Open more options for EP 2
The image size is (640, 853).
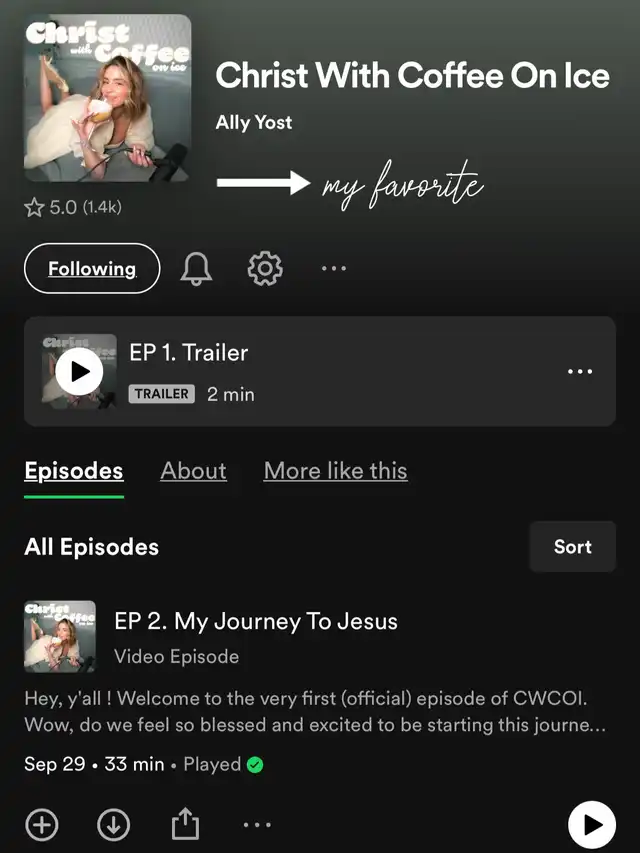[257, 825]
